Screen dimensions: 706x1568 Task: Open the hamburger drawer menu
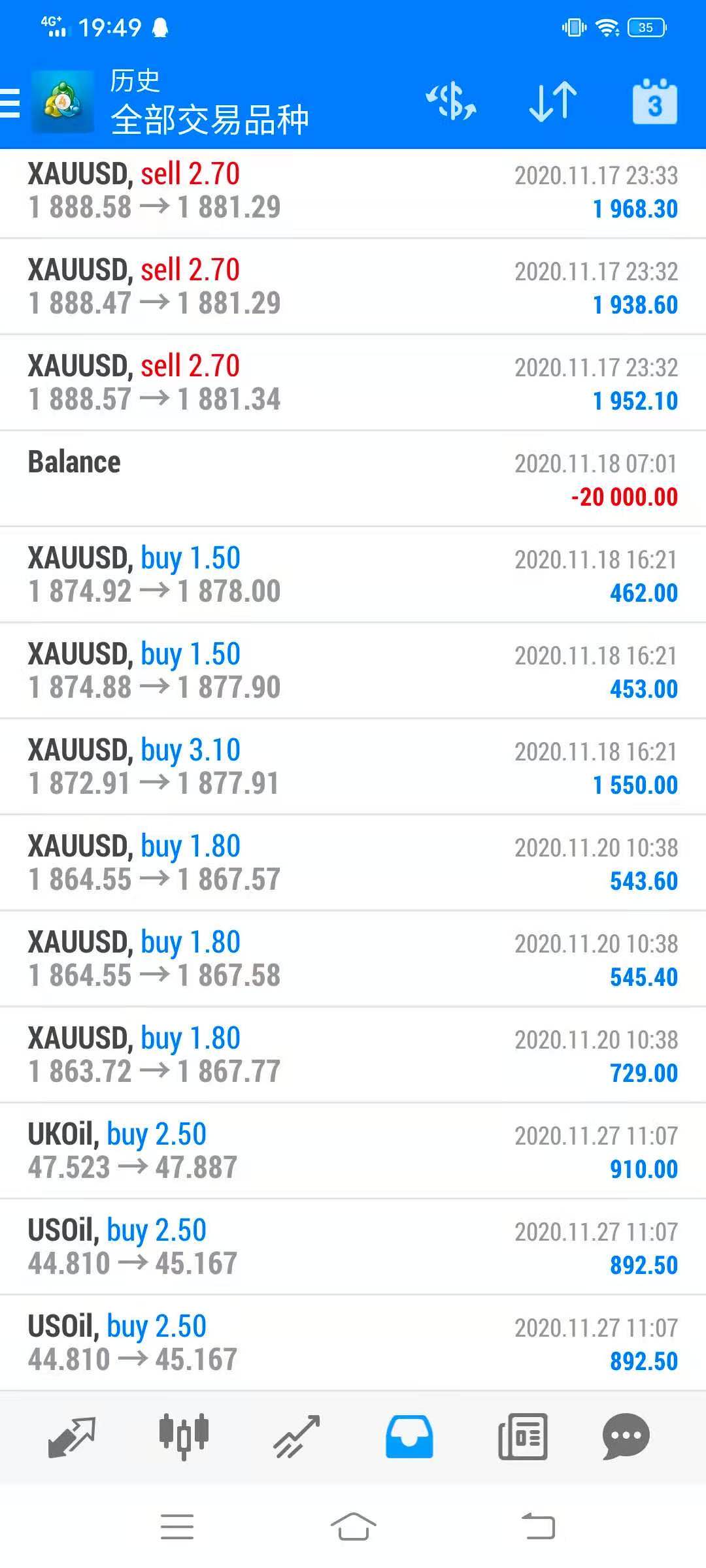10,103
